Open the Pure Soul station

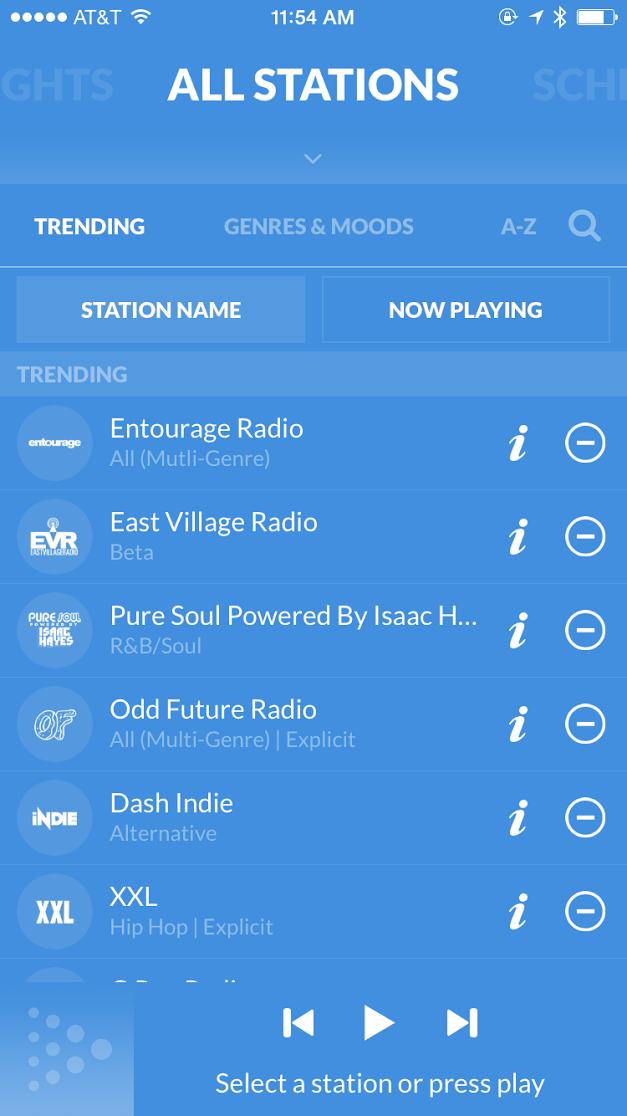(x=293, y=629)
